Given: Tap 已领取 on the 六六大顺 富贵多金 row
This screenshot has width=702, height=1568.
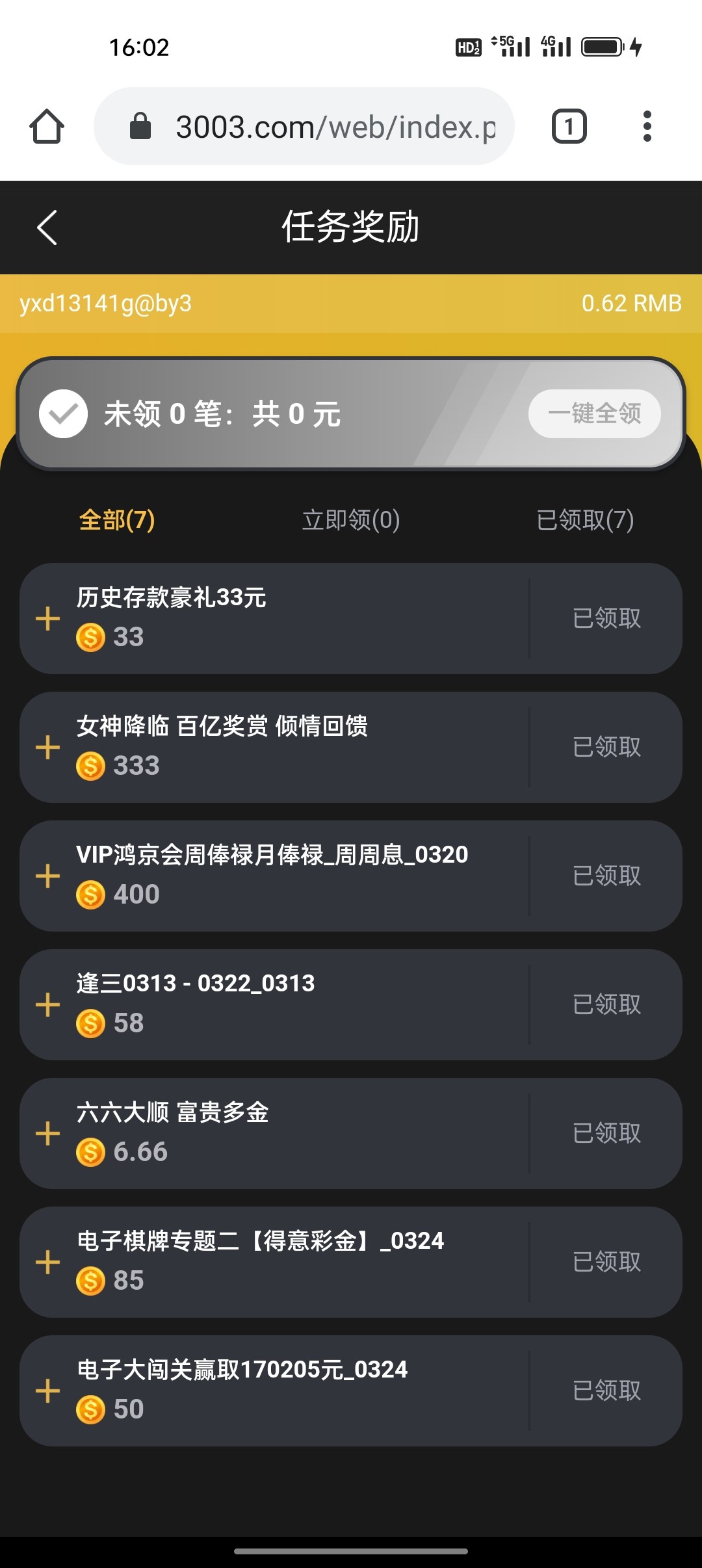Looking at the screenshot, I should click(606, 1133).
